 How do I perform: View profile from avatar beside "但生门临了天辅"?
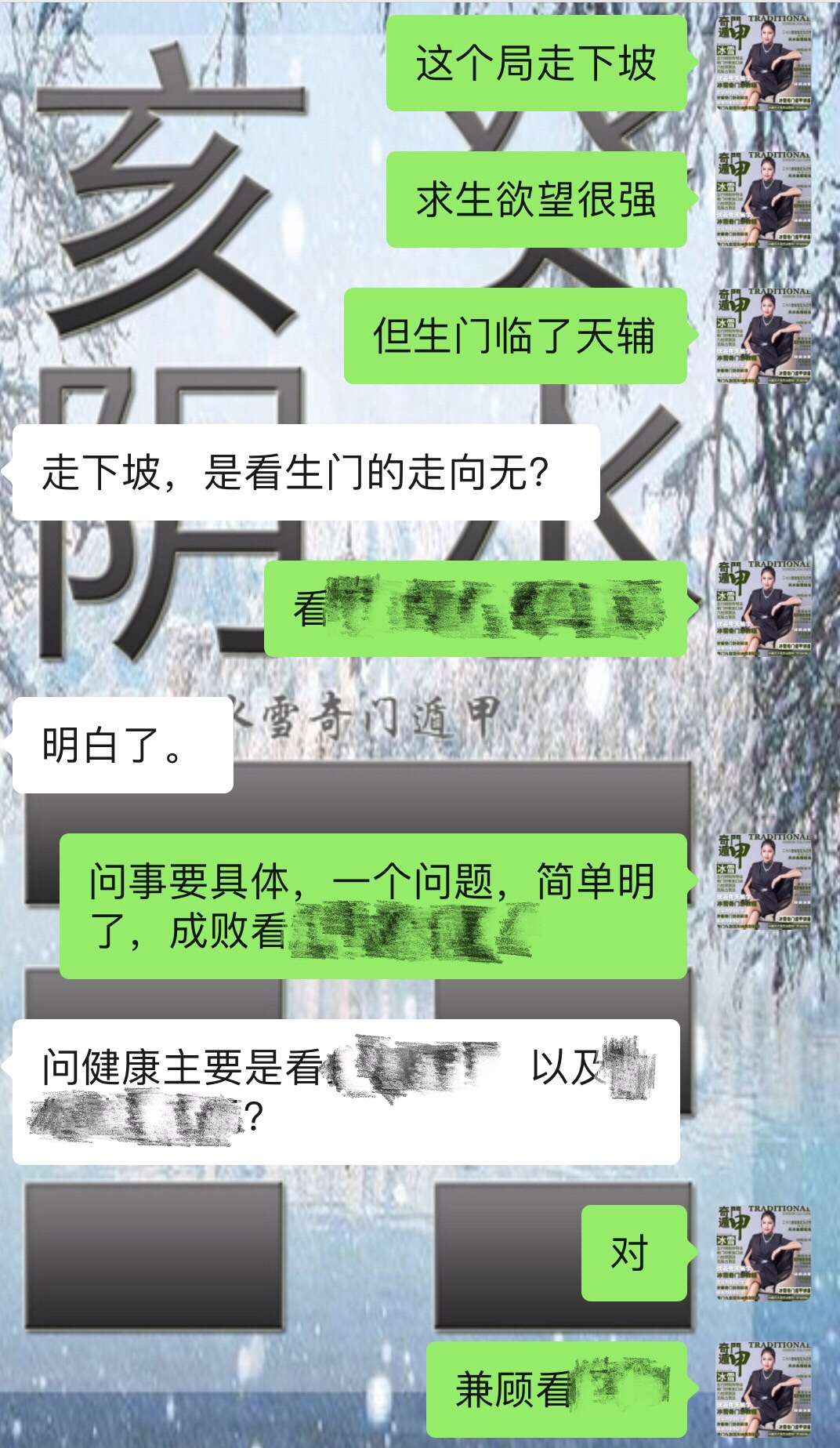point(763,336)
